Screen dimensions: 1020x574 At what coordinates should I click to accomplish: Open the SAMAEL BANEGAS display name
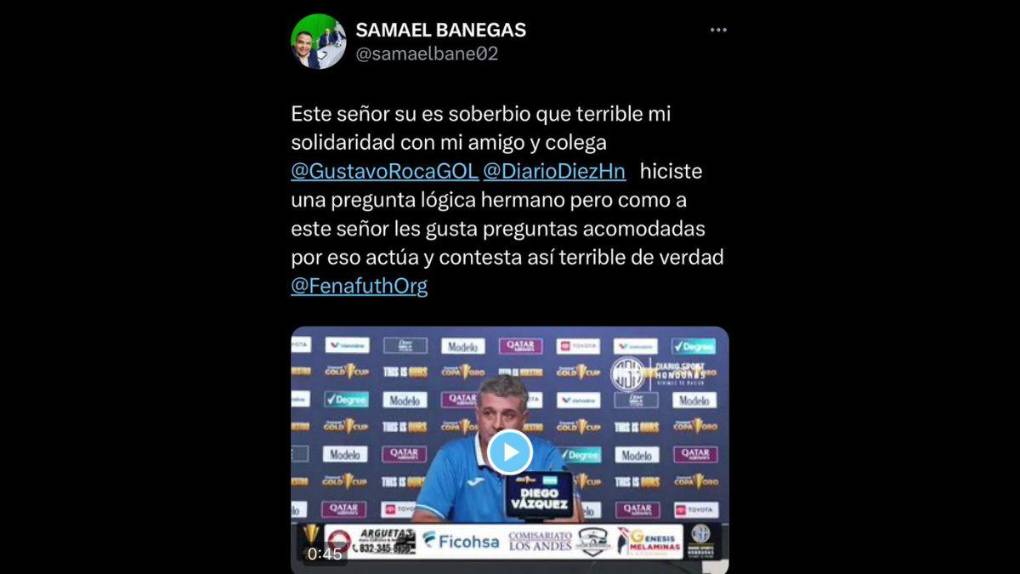pyautogui.click(x=440, y=30)
